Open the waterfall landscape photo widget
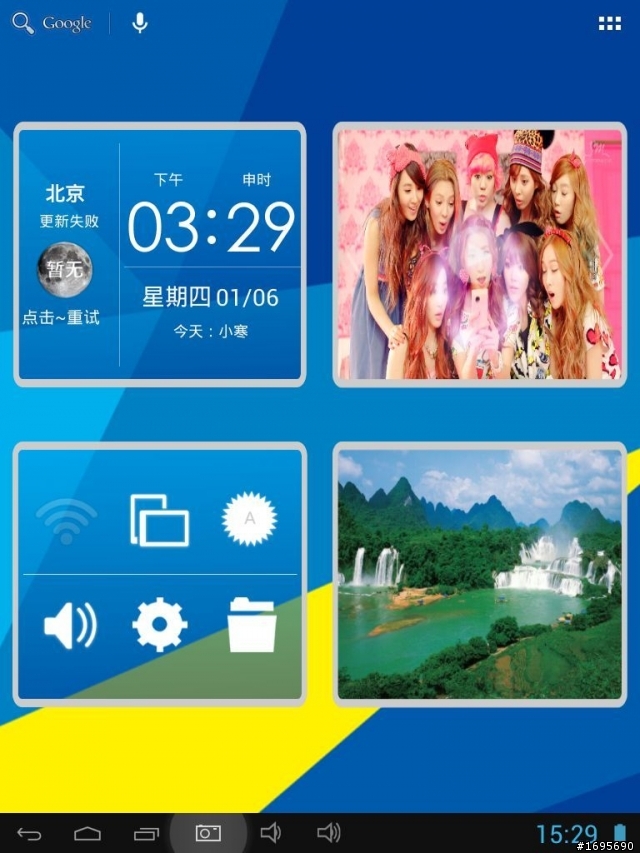The width and height of the screenshot is (640, 854). 479,574
